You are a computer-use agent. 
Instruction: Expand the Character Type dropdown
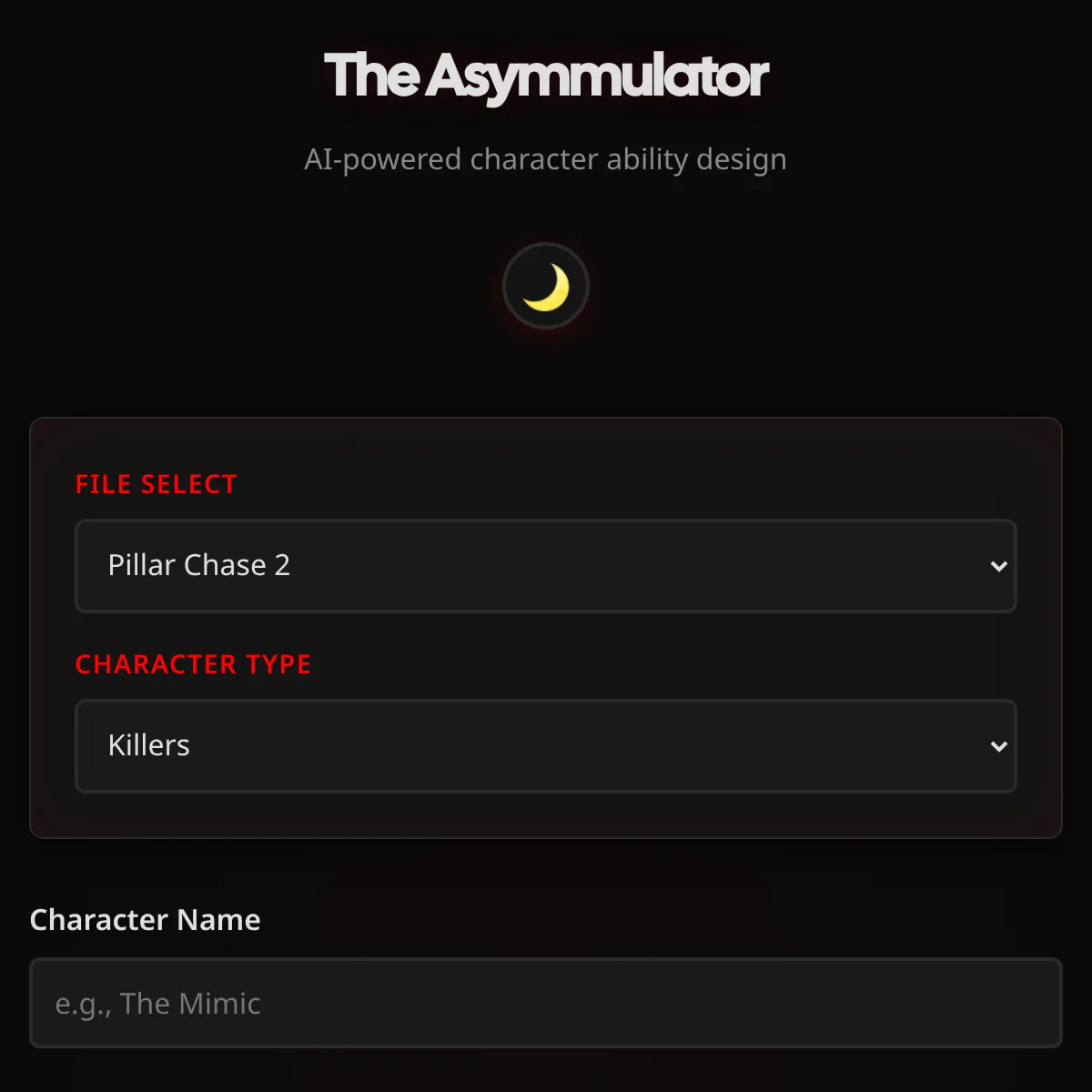[545, 746]
